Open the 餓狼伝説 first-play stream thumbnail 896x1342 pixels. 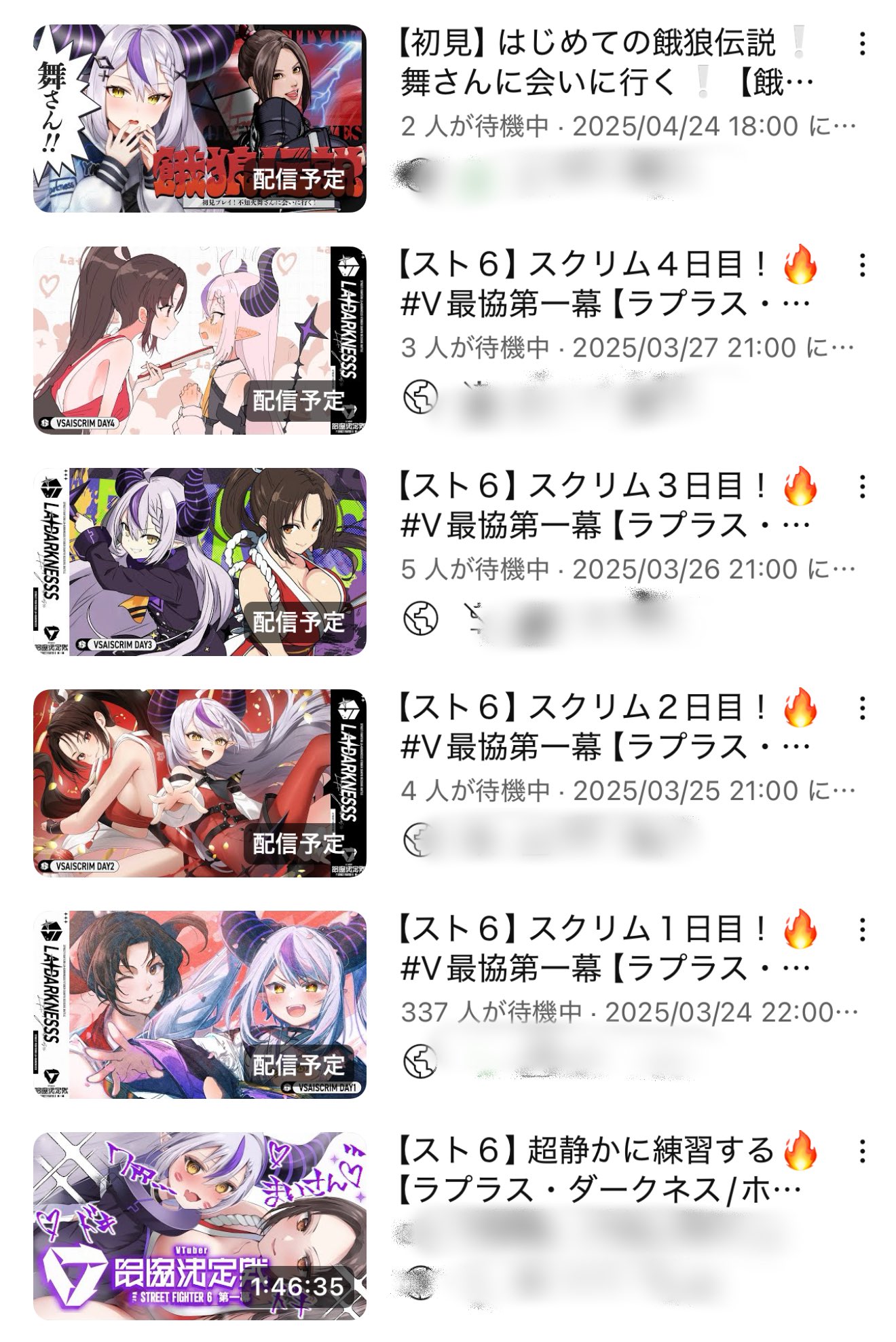coord(200,119)
